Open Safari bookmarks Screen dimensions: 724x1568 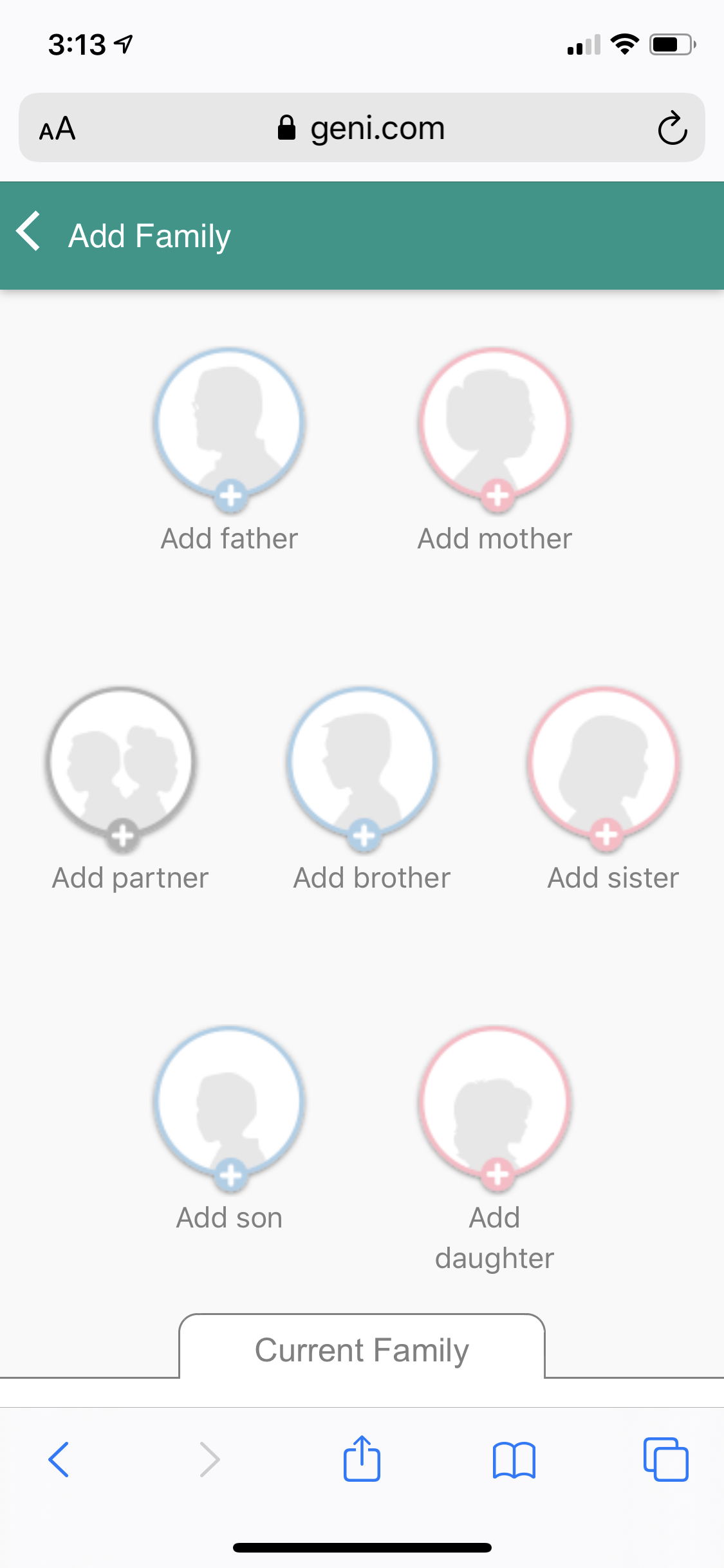click(x=514, y=1459)
